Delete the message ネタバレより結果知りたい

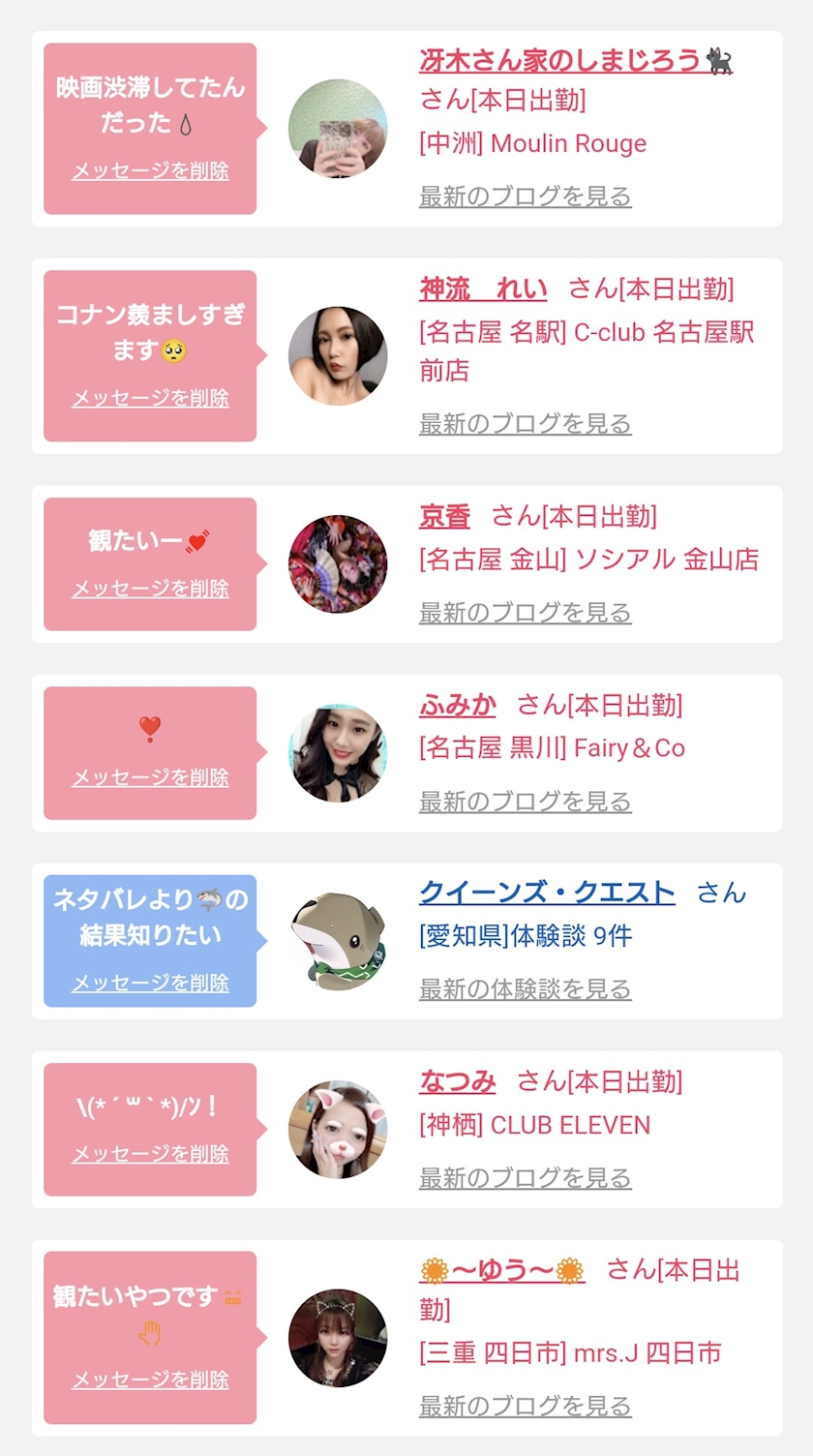pyautogui.click(x=150, y=983)
